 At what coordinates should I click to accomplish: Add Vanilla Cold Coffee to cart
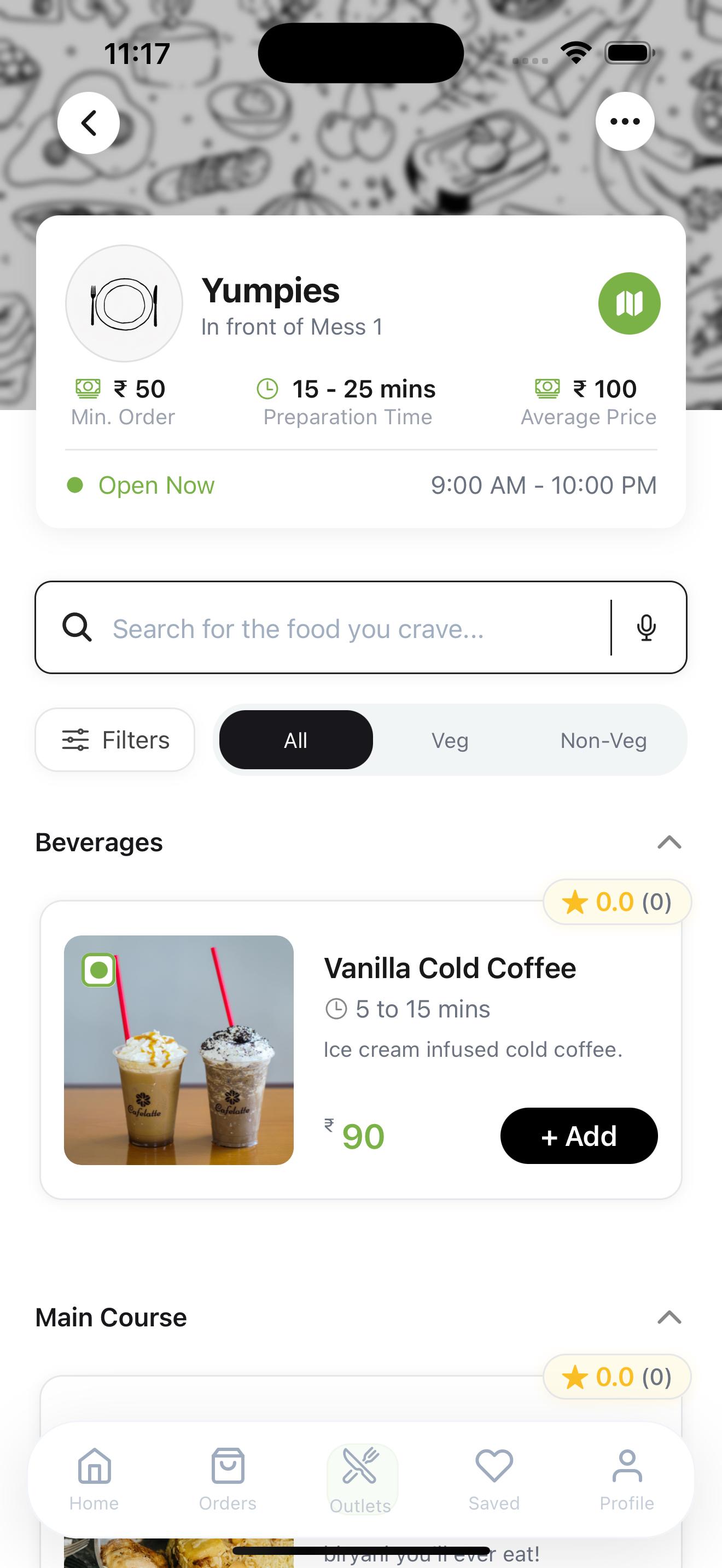pos(578,1135)
